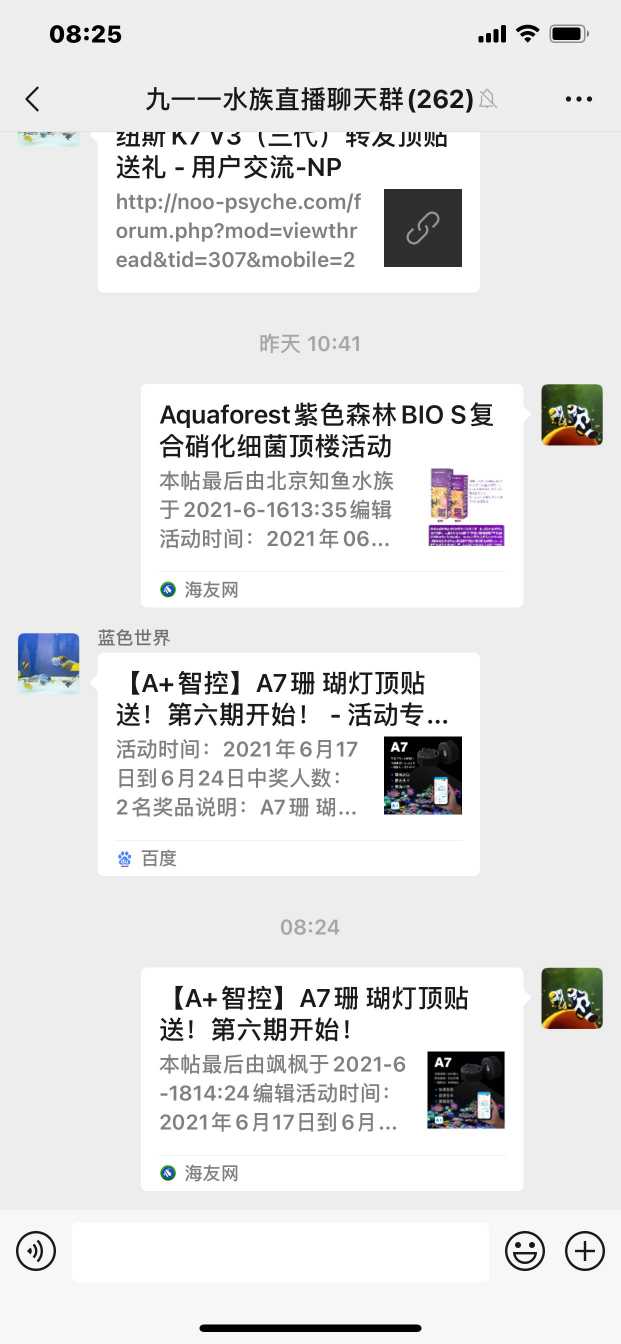
Task: Open the group chat more options menu
Action: (579, 99)
